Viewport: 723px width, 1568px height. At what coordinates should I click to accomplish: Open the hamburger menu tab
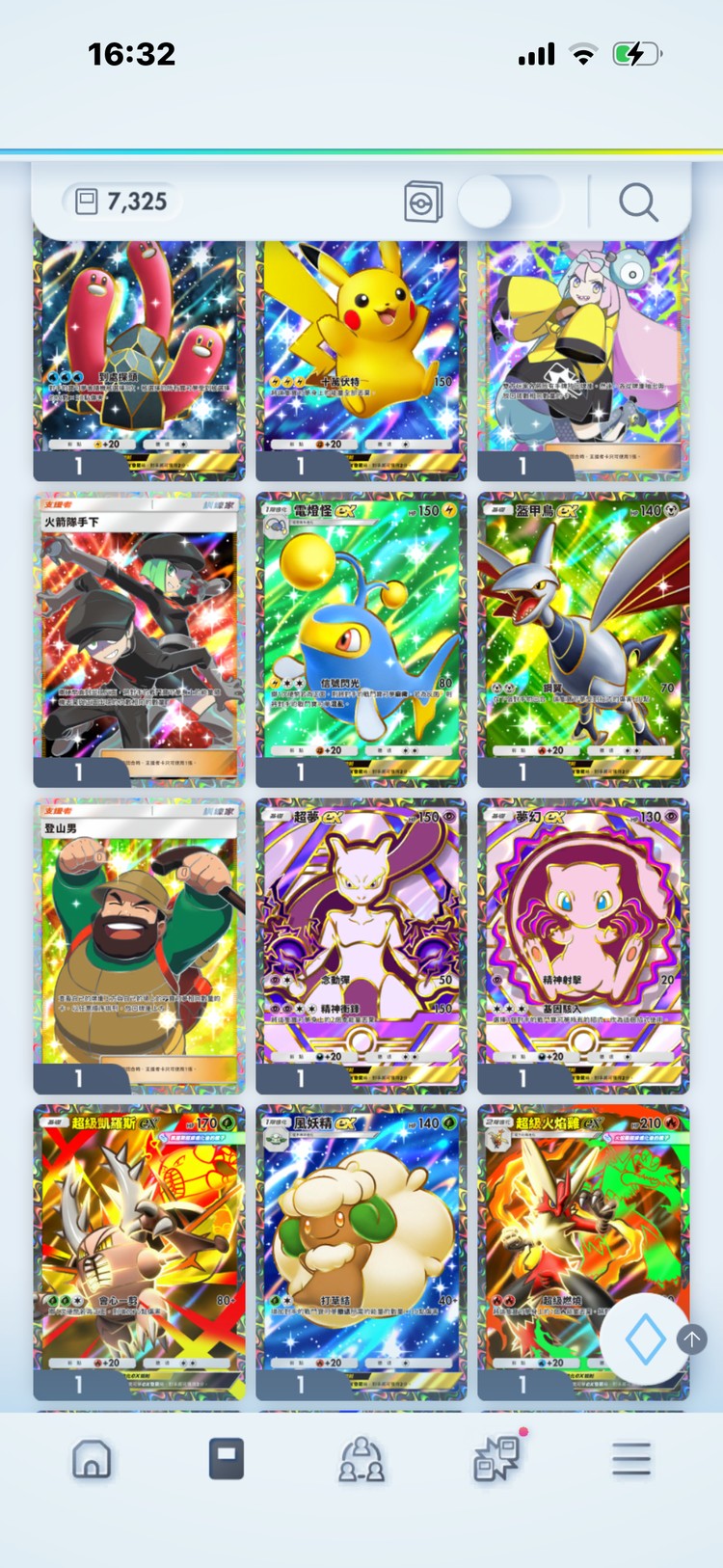click(x=631, y=1459)
